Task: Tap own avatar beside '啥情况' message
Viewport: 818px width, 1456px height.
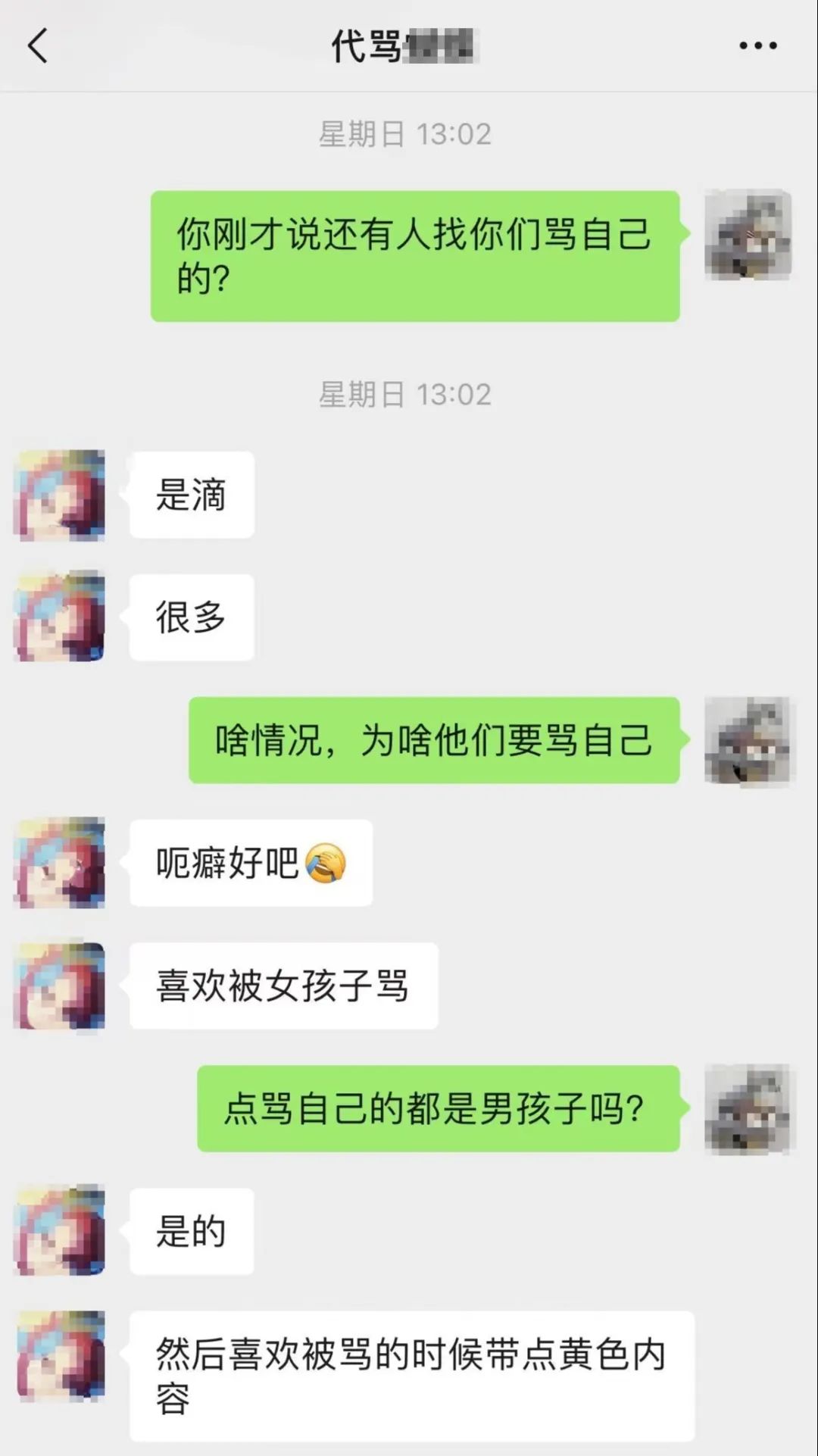Action: click(x=748, y=740)
